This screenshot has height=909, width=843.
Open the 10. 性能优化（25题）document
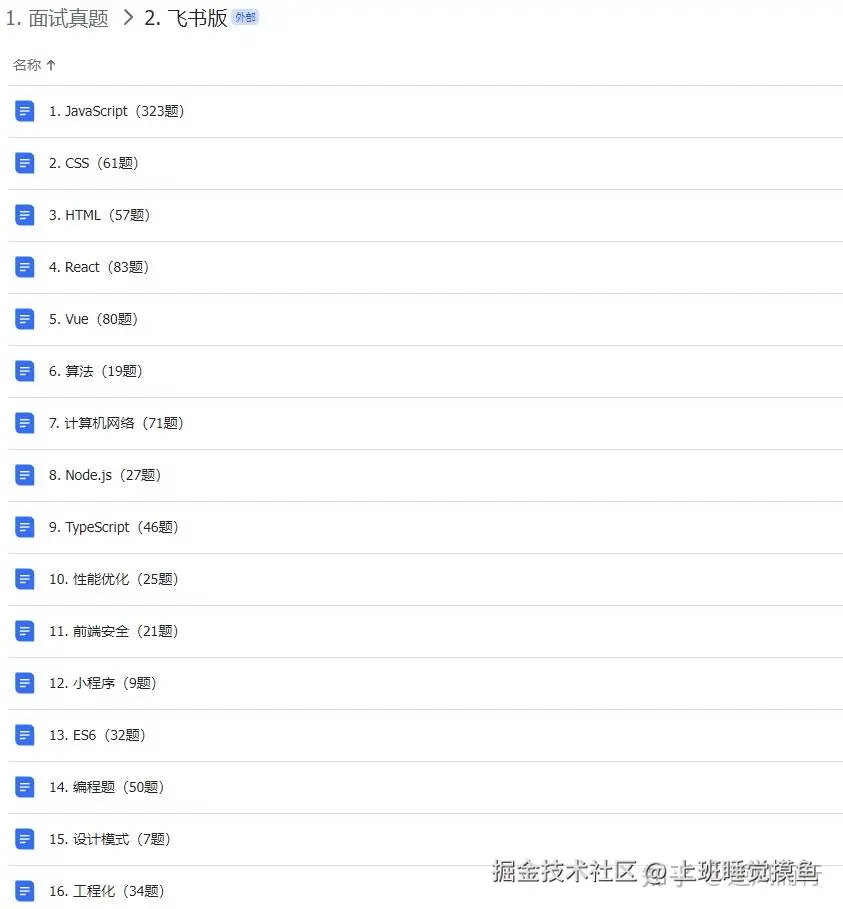tap(113, 579)
